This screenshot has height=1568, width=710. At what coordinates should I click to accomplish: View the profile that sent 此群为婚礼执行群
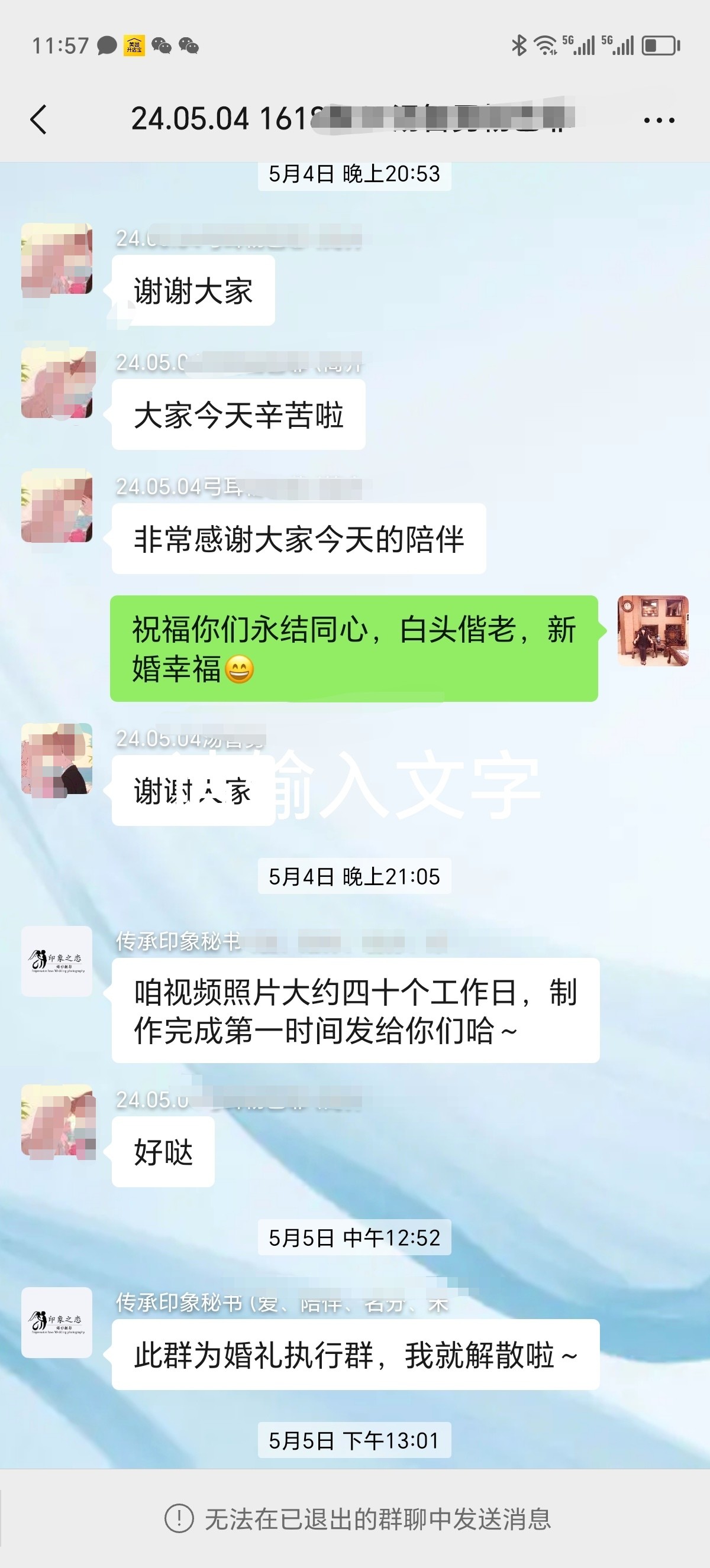point(57,1322)
